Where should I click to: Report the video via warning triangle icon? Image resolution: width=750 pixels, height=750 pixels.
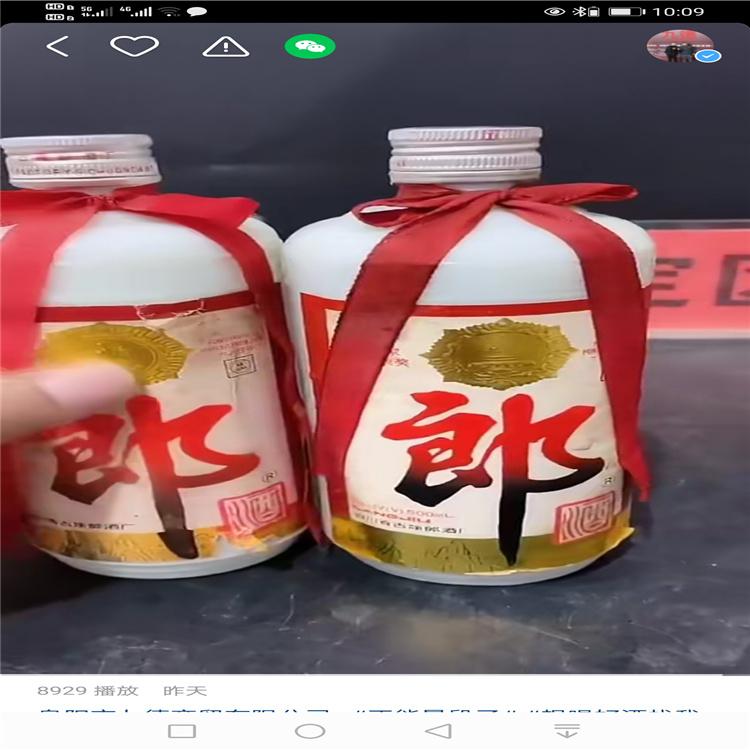(x=225, y=46)
